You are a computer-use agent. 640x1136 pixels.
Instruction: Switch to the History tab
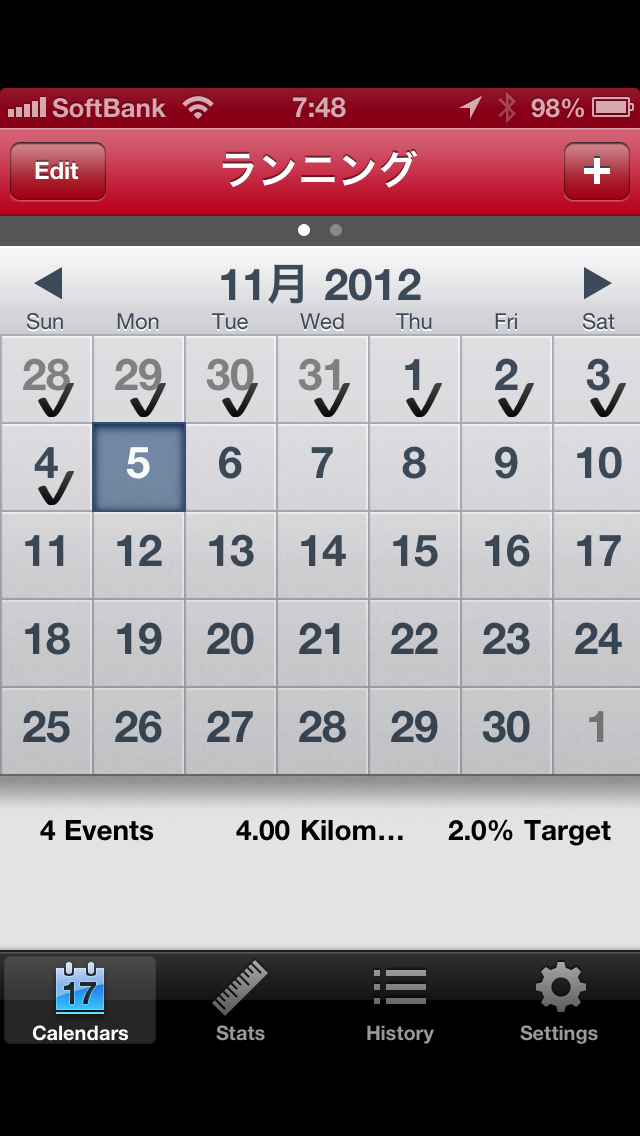400,1002
